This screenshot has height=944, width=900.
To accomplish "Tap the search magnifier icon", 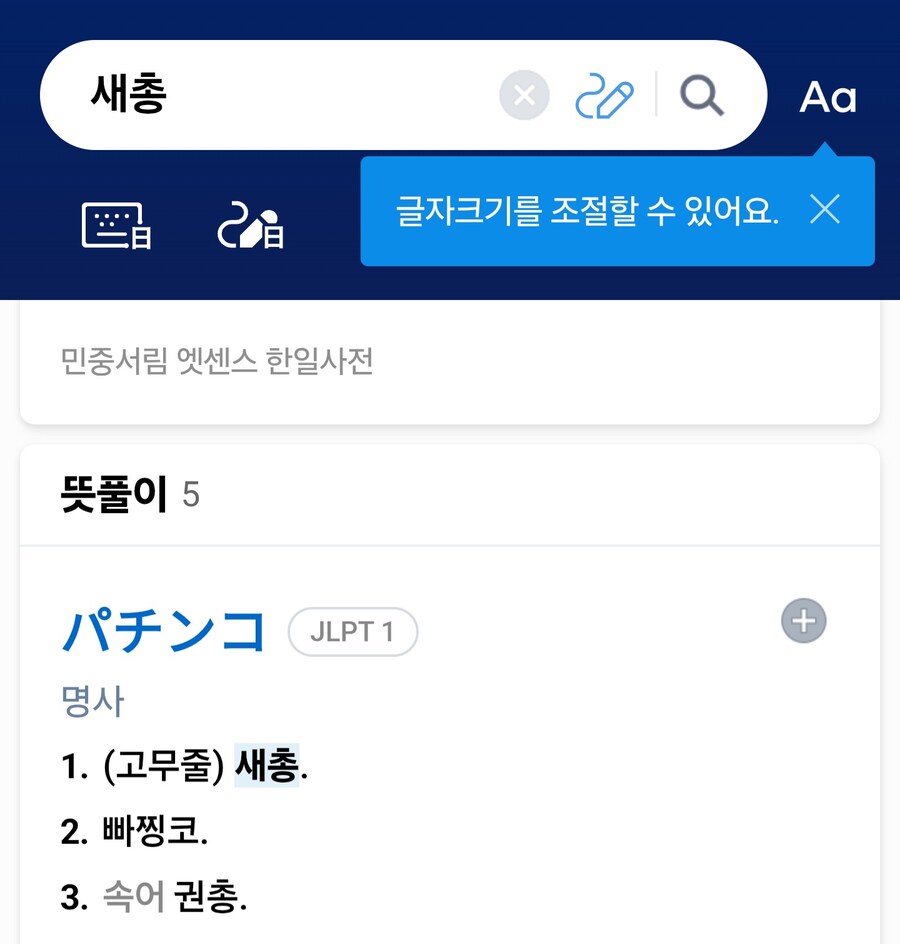I will (x=702, y=95).
